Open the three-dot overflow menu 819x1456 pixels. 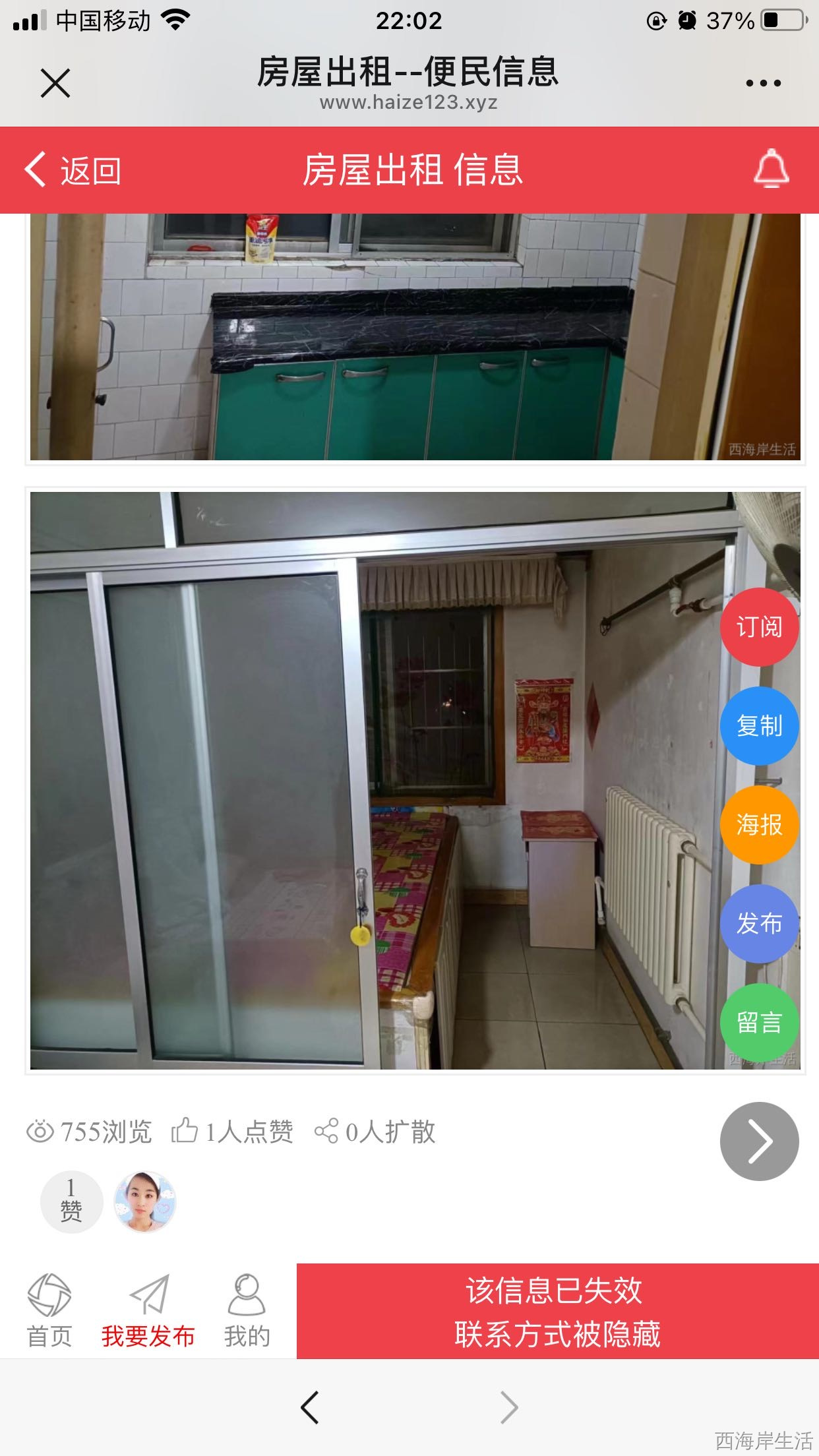coord(763,84)
